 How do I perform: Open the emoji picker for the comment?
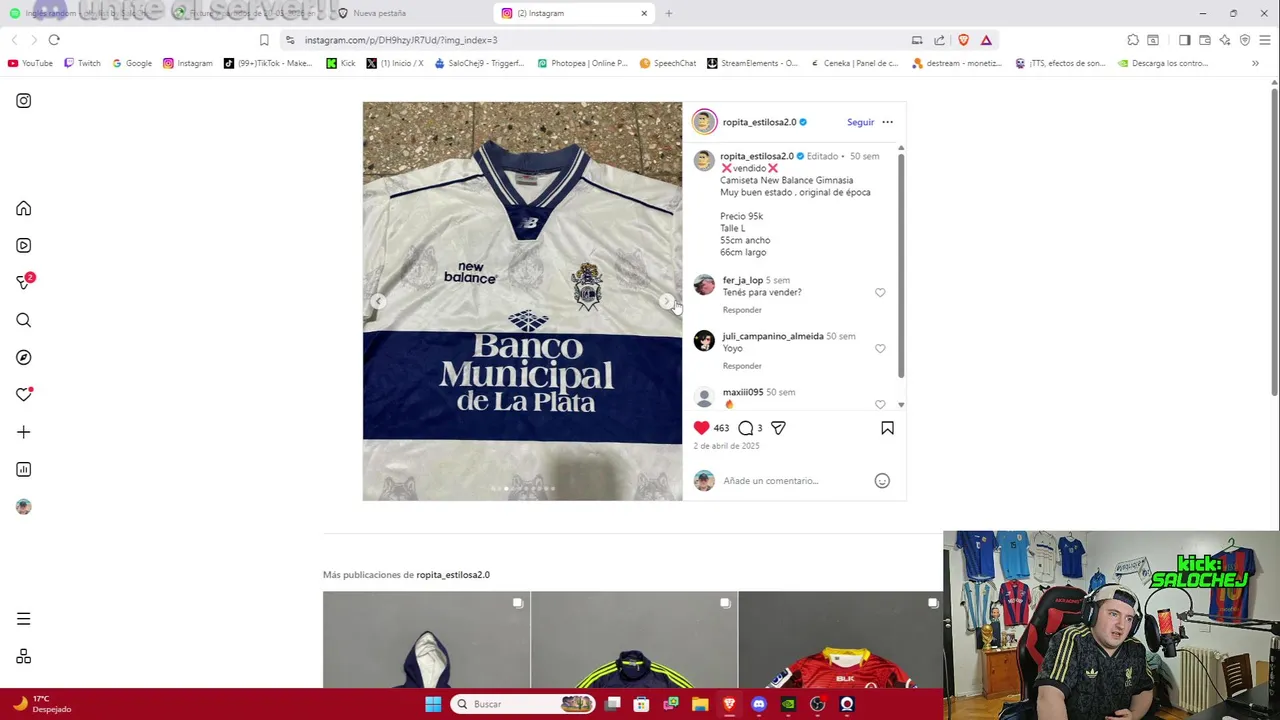coord(882,481)
